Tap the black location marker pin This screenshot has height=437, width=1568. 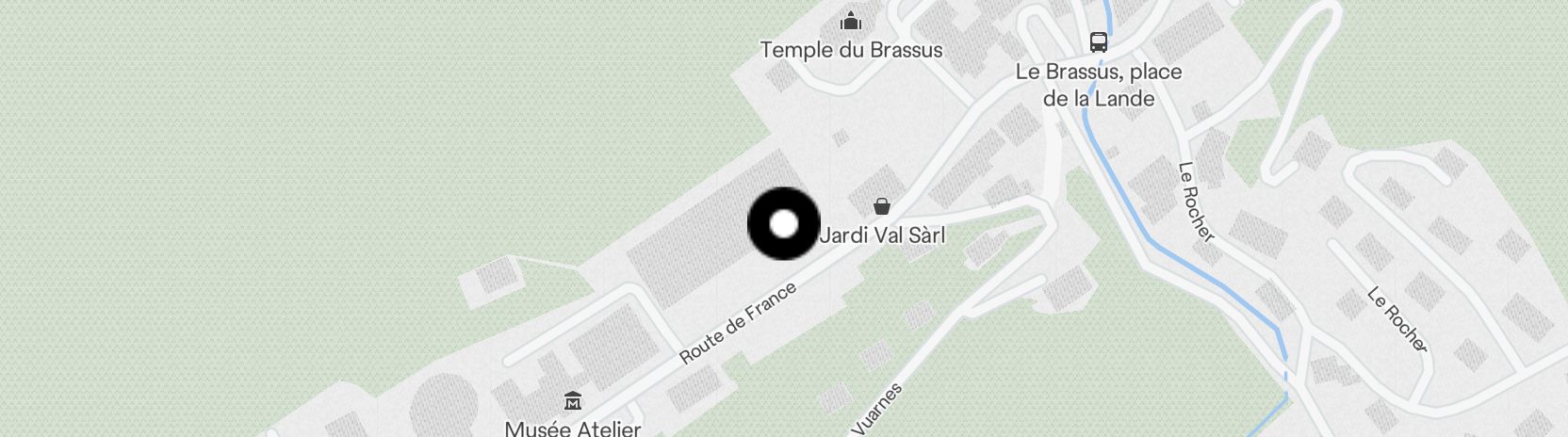tap(784, 224)
